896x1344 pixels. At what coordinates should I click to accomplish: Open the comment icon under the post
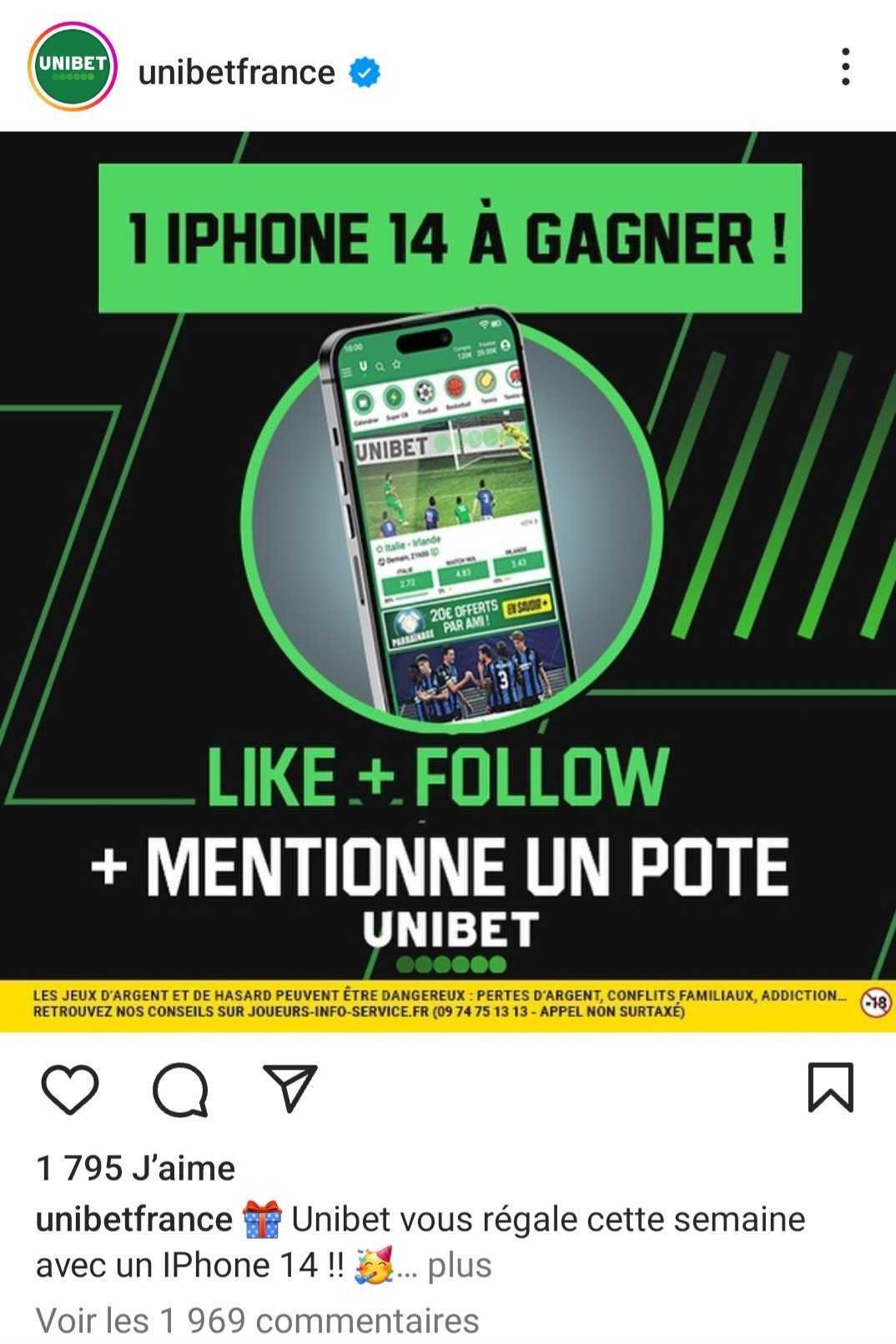[180, 1089]
